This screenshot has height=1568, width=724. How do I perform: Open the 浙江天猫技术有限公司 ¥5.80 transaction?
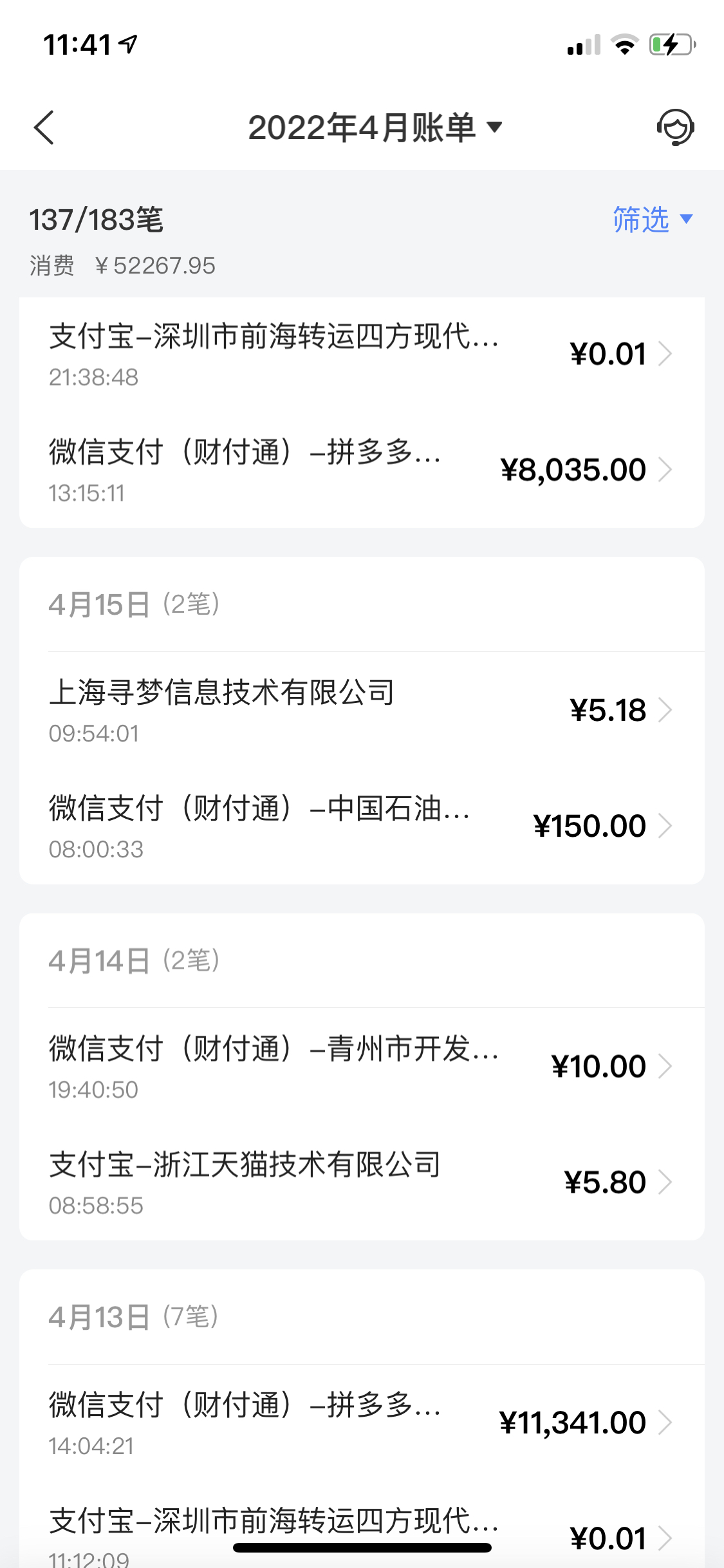coord(362,1182)
